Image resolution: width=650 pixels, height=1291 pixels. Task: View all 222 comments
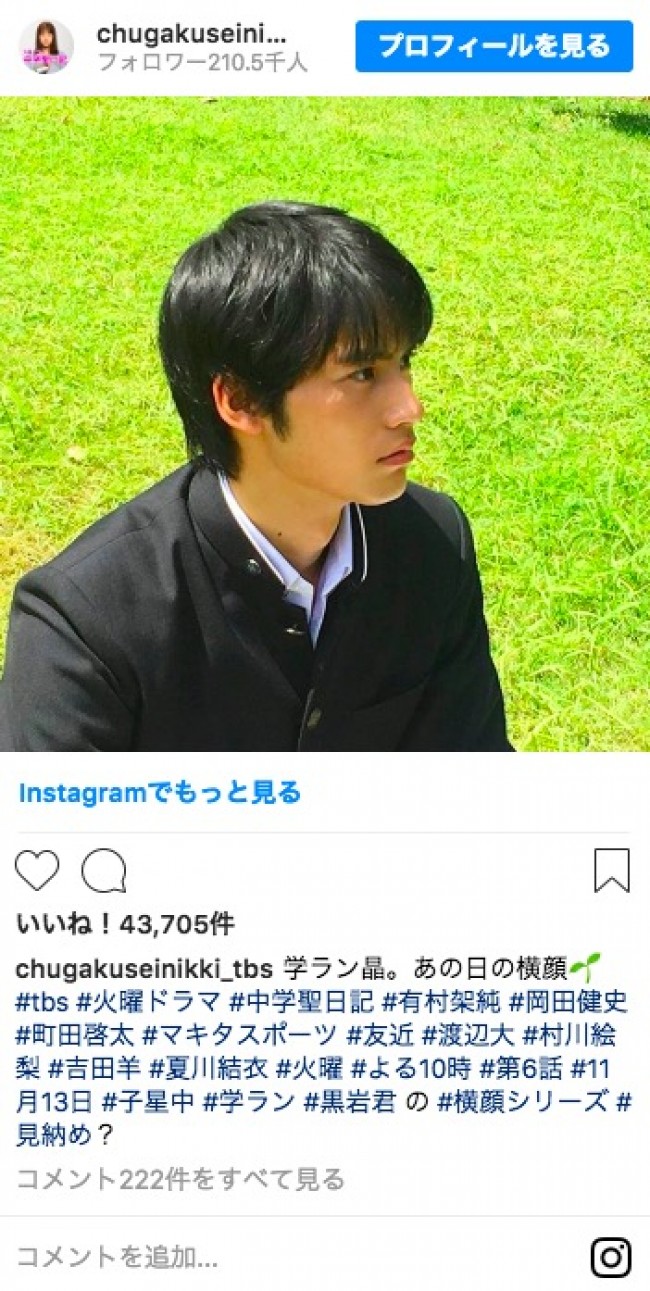(x=180, y=1179)
